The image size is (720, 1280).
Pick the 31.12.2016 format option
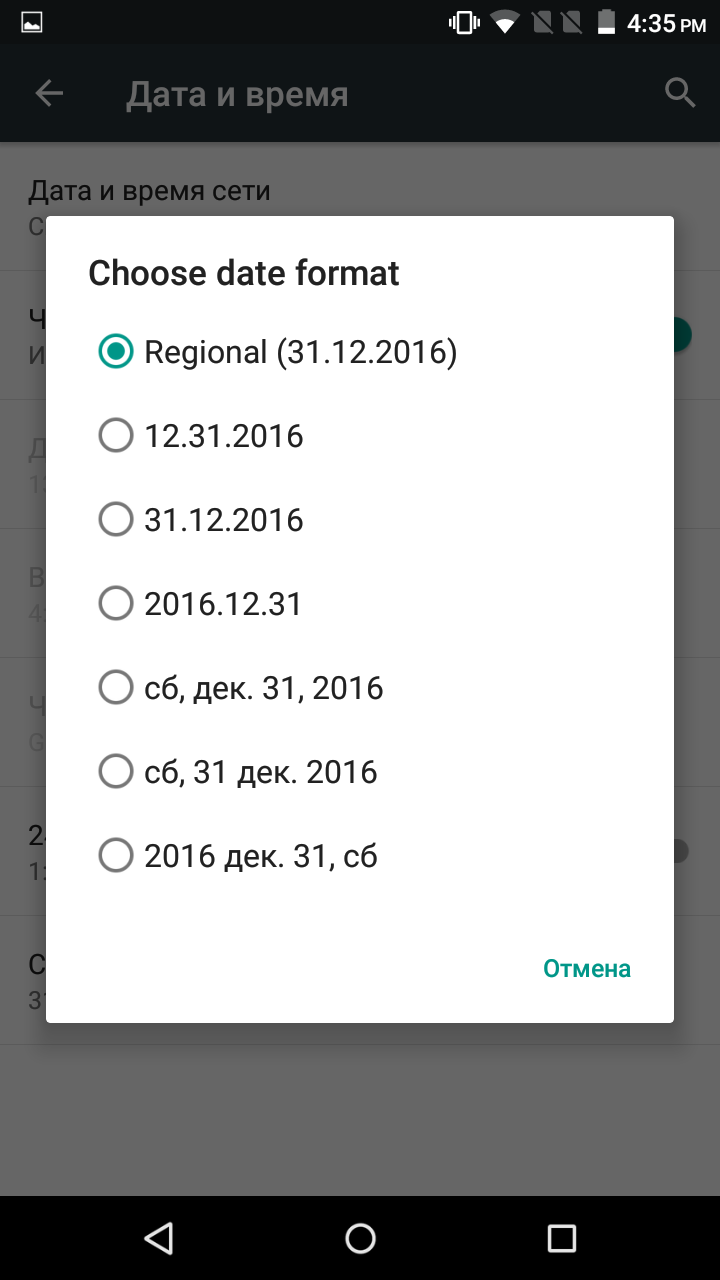coord(360,520)
